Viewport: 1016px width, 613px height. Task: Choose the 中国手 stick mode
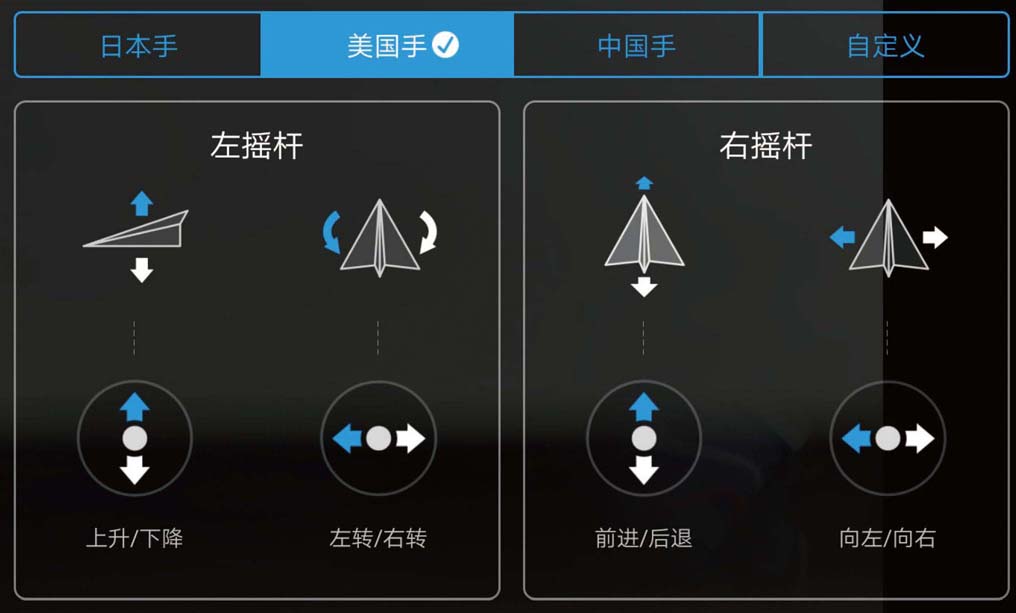(636, 45)
